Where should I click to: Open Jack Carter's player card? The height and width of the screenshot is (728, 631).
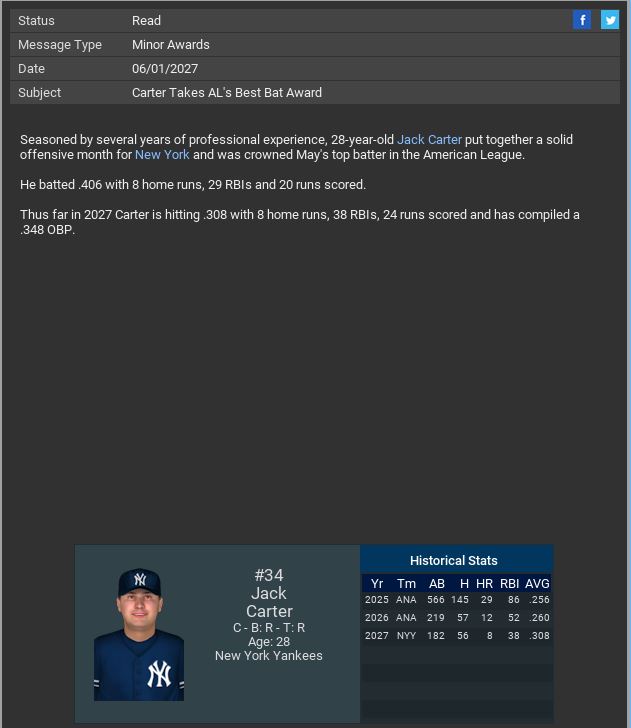(138, 634)
